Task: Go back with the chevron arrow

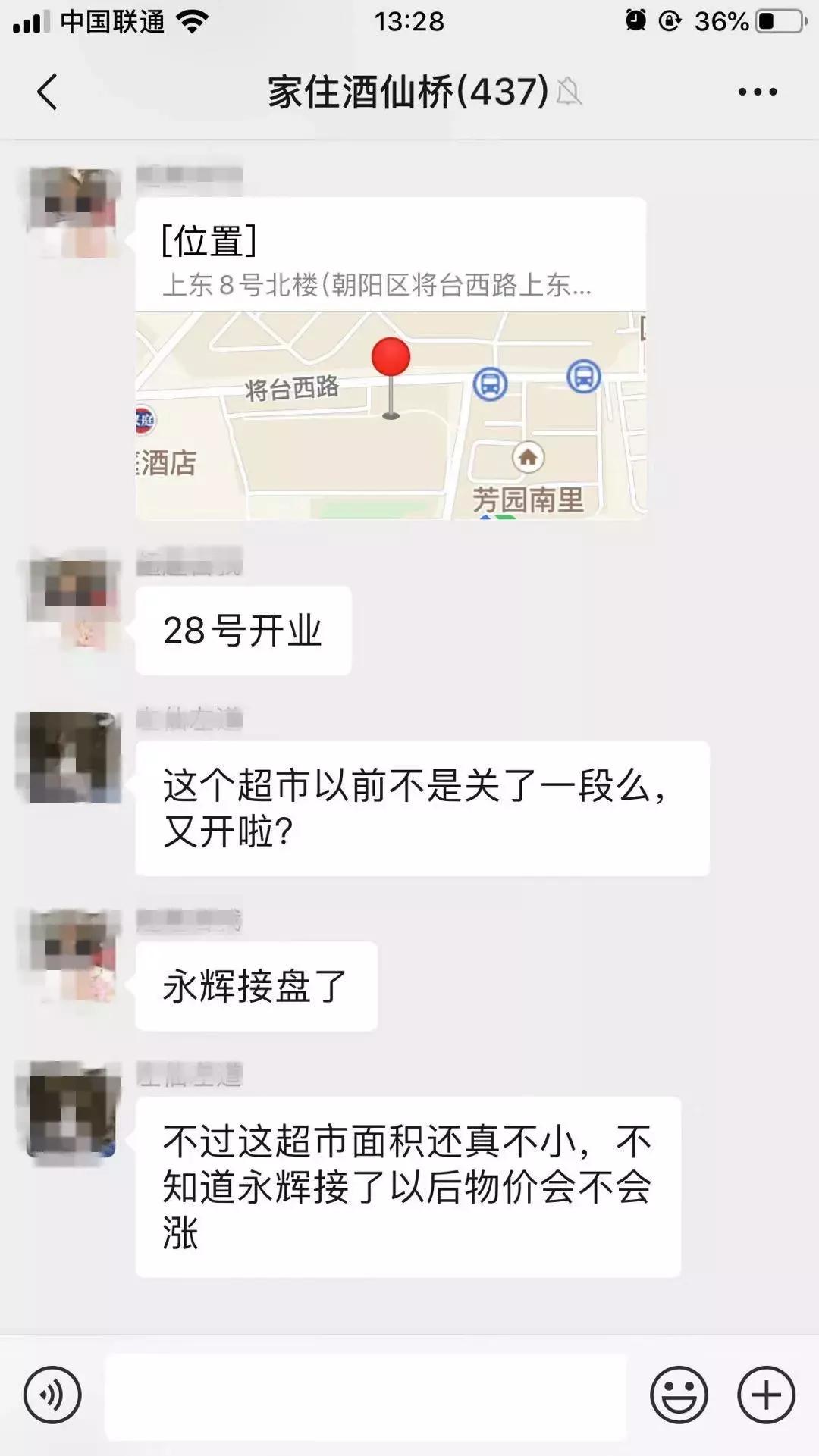Action: (45, 91)
